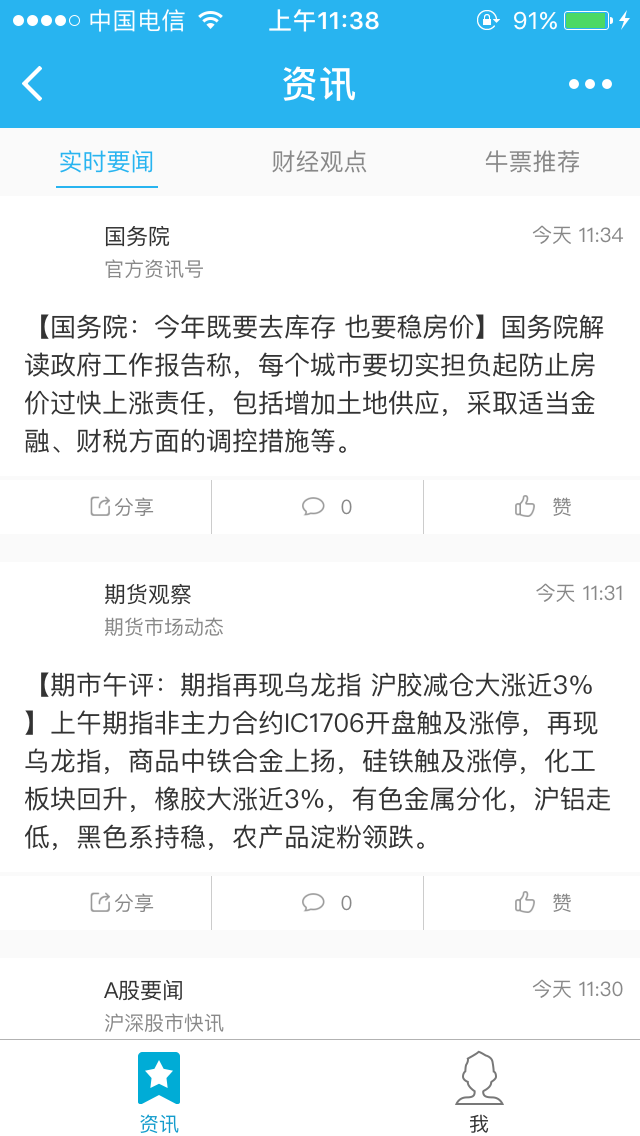Share the 国务院 post
The image size is (640, 1136).
pos(122,507)
